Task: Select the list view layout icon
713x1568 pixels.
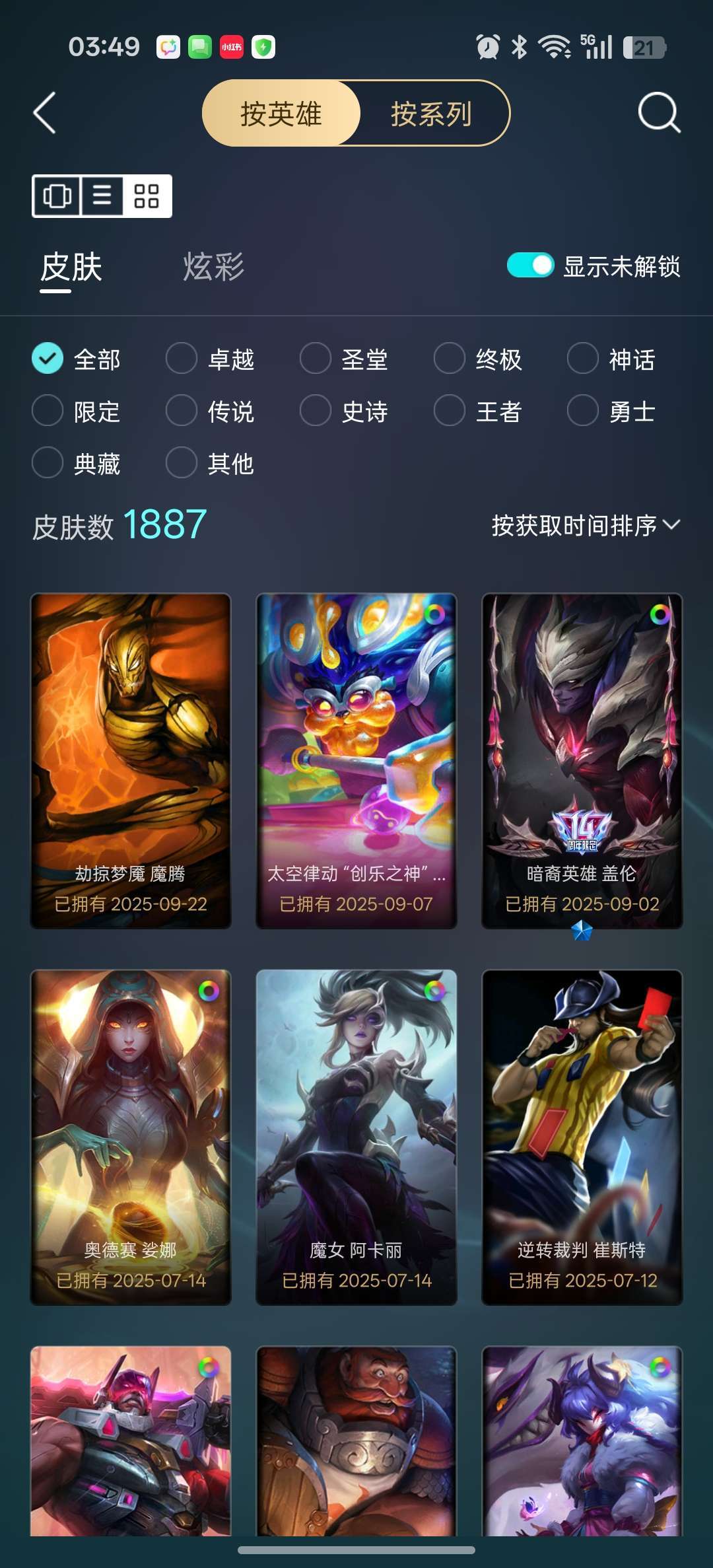Action: 102,196
